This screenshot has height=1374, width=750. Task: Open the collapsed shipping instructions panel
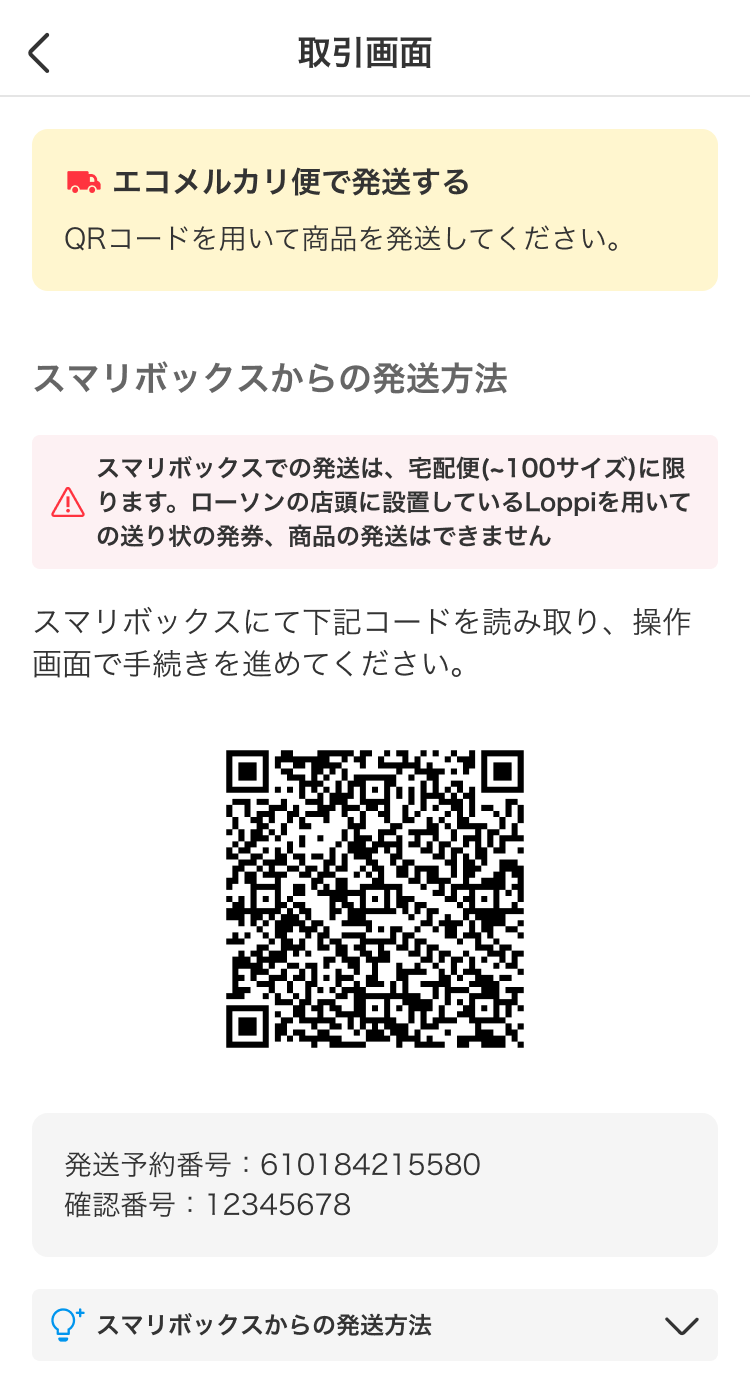(375, 1325)
